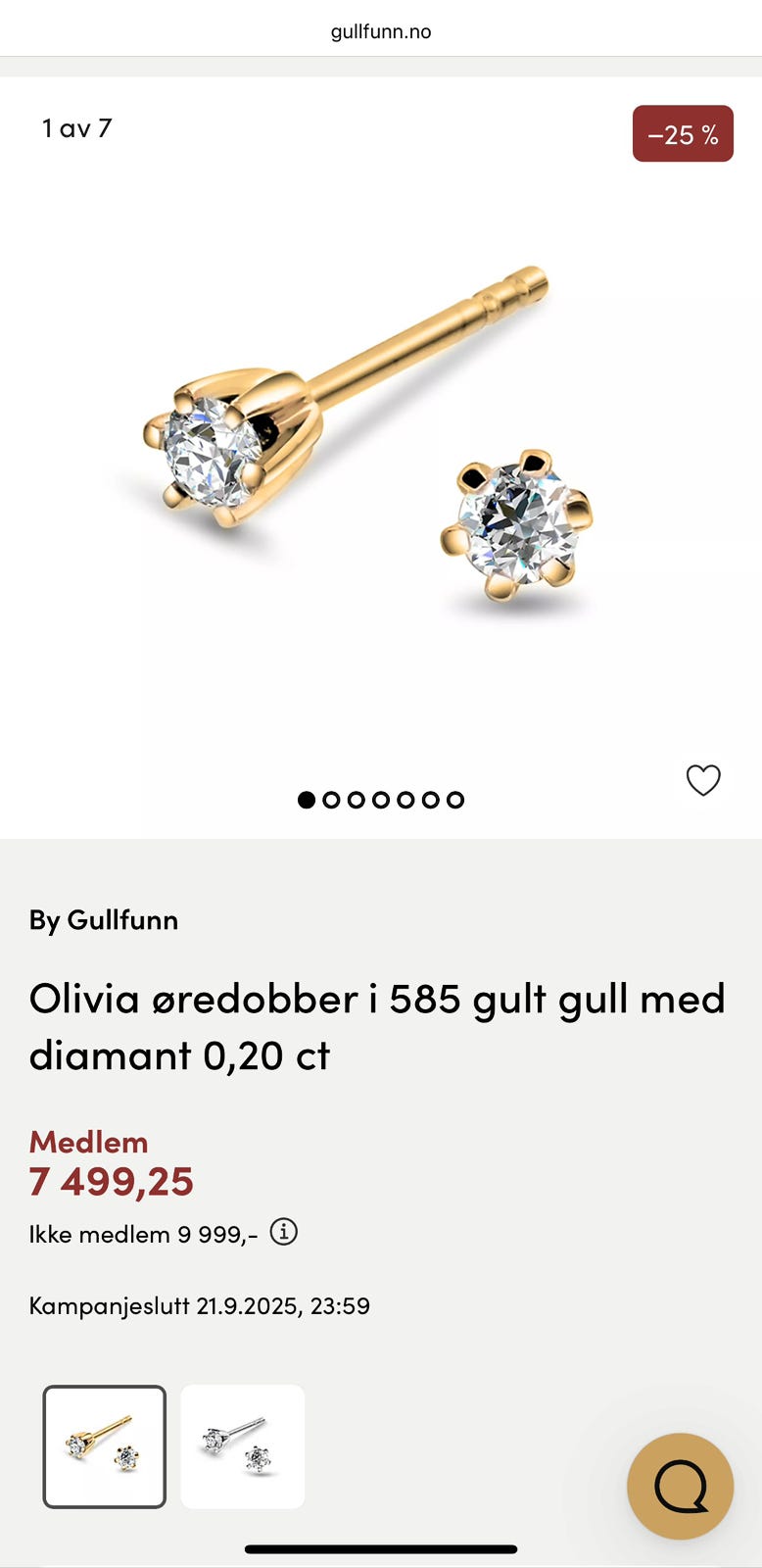
Task: Click the '1 av 7' image counter
Action: tap(76, 127)
